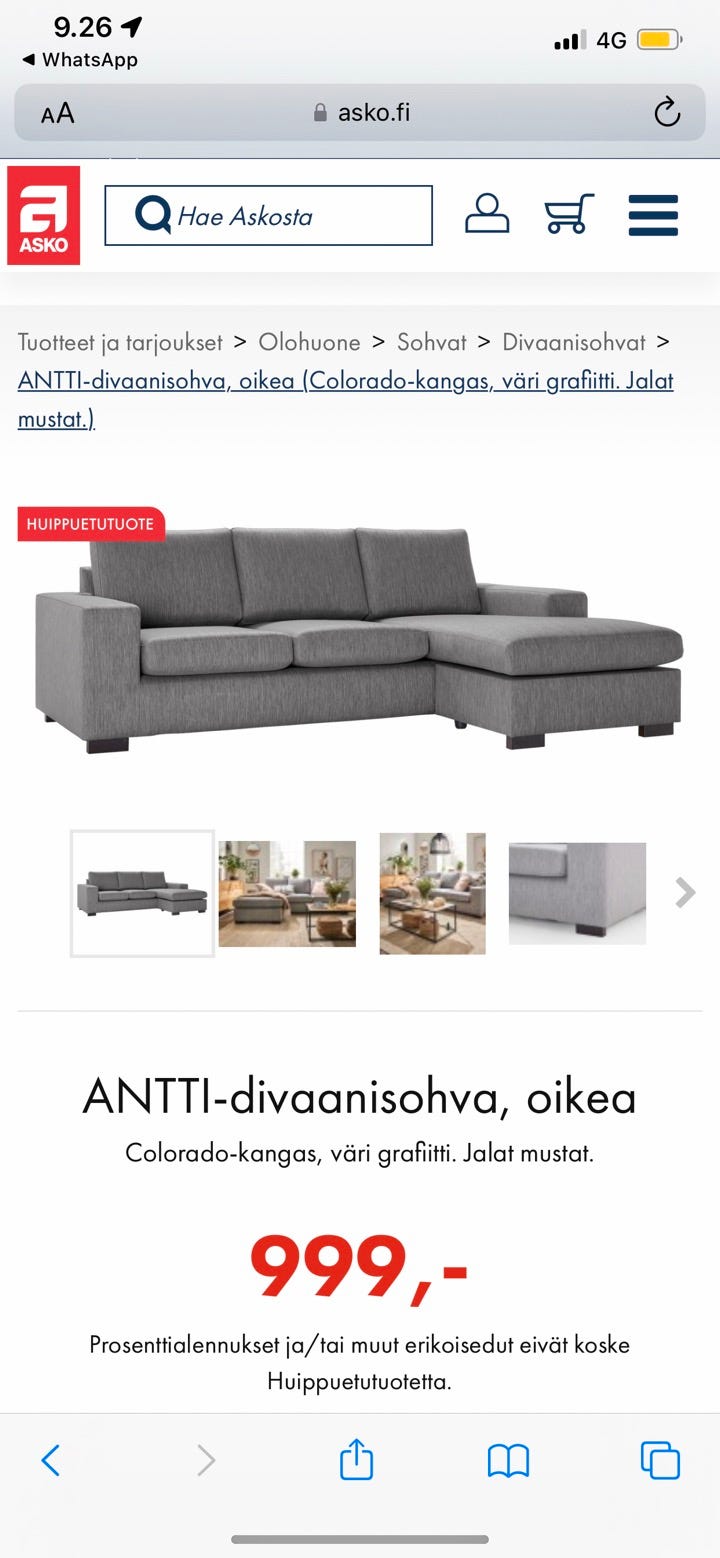
Task: Open the Safari share sheet
Action: coord(359,1460)
